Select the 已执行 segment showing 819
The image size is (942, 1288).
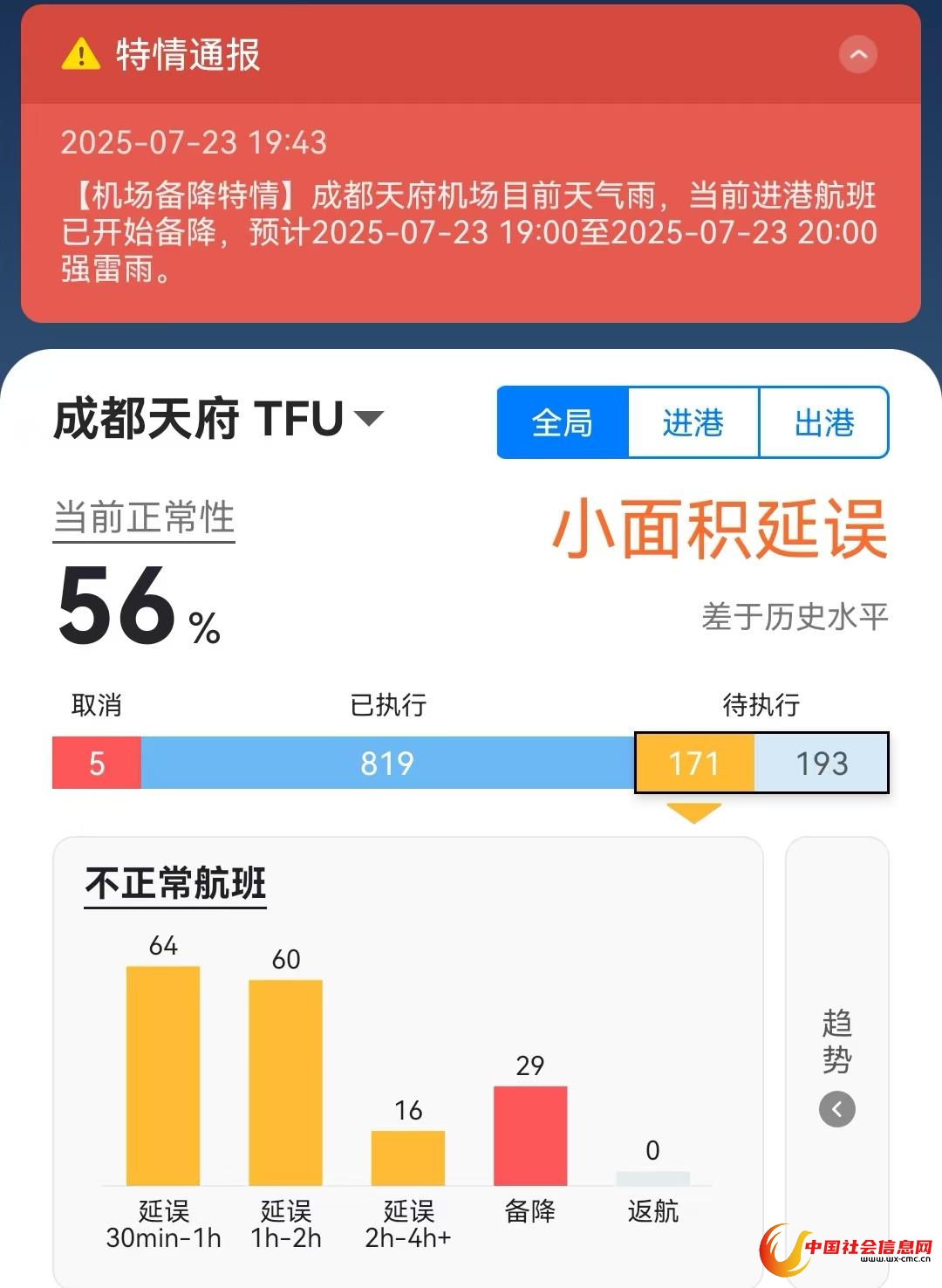click(x=387, y=764)
